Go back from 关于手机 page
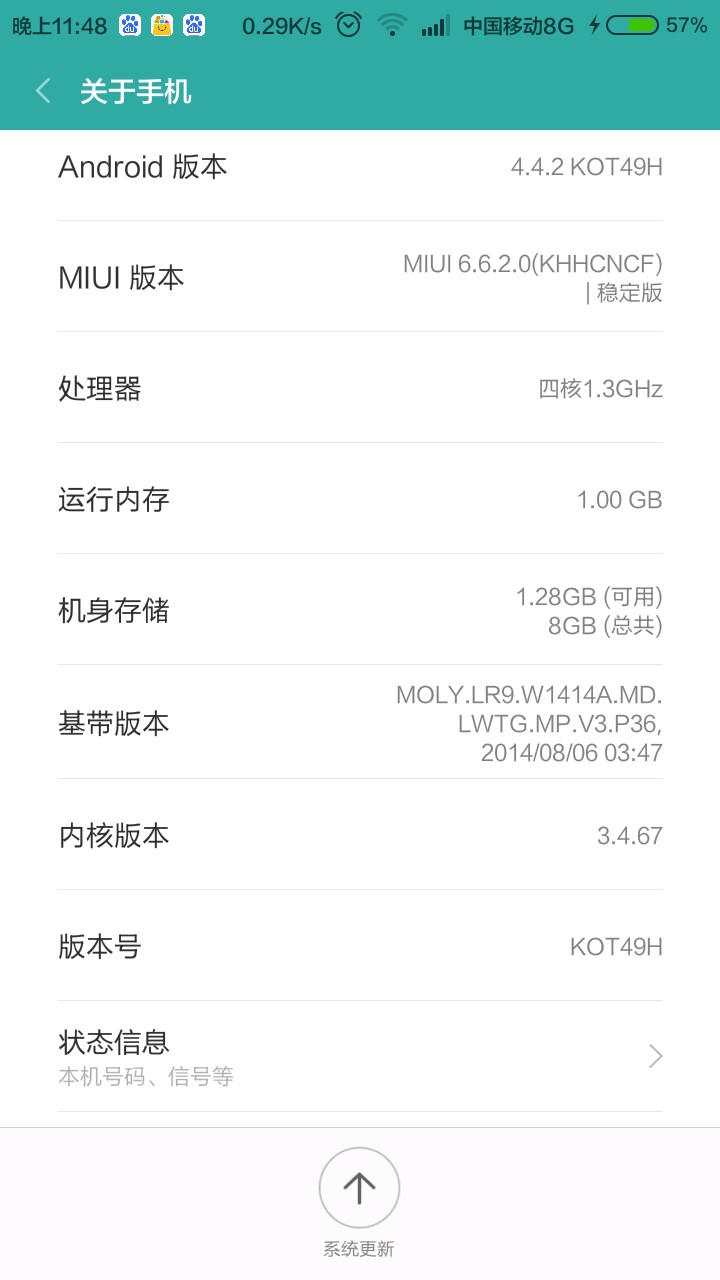 tap(43, 91)
